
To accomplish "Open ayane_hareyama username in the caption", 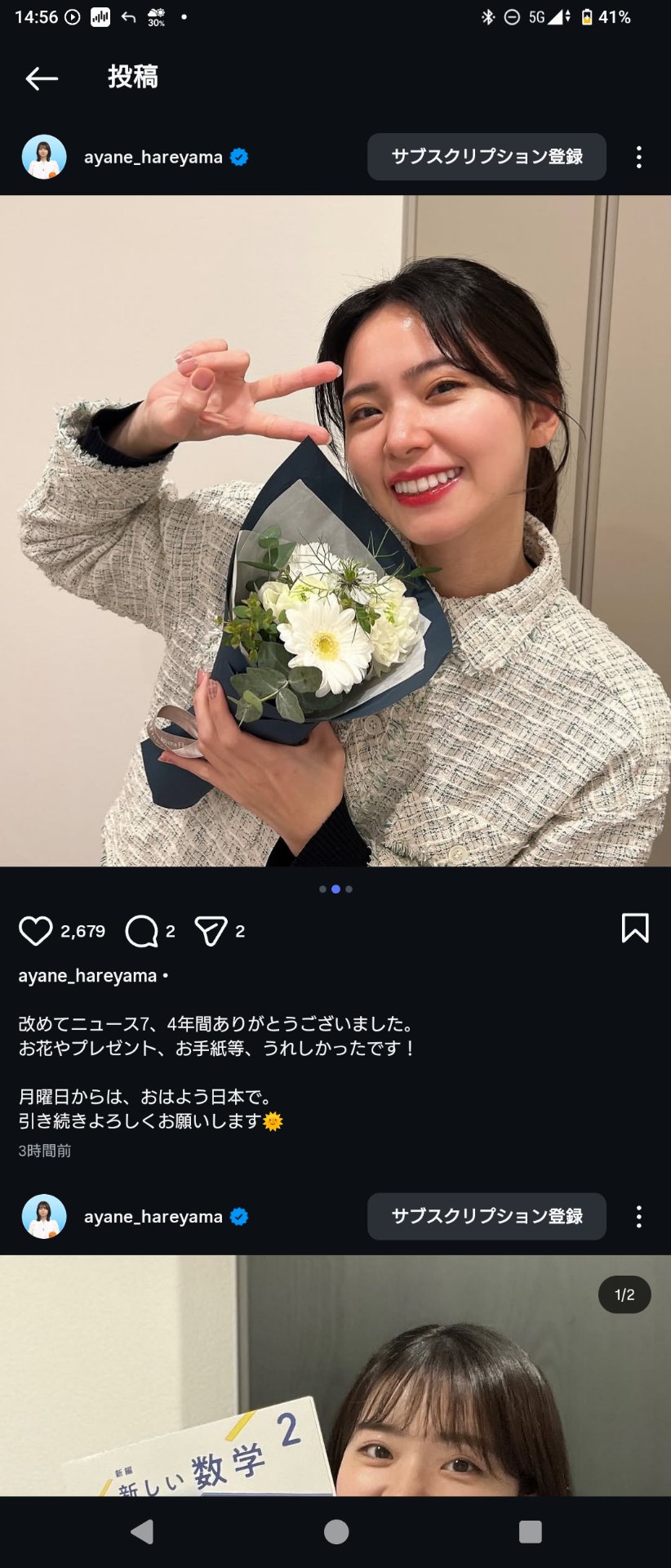I will [87, 976].
